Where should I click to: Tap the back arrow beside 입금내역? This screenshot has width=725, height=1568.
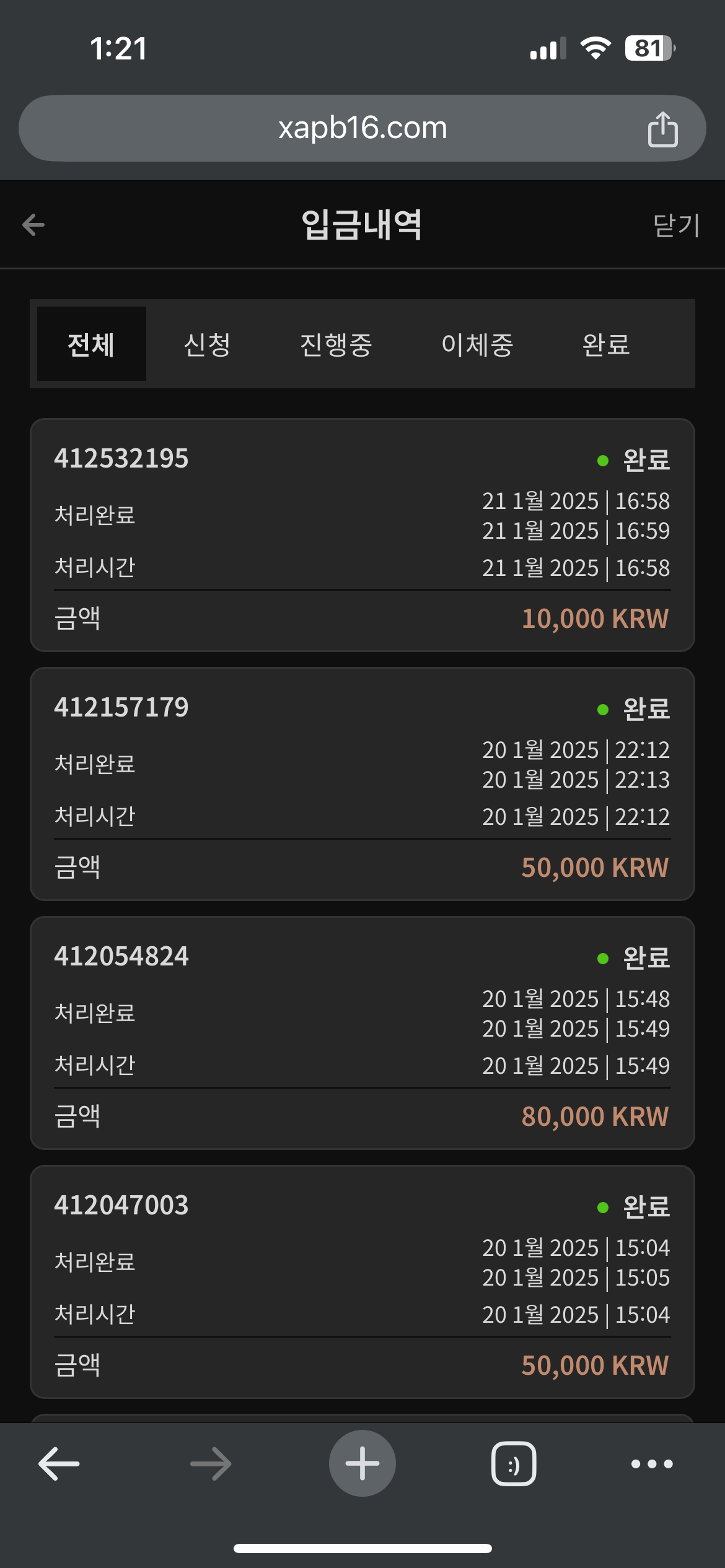coord(33,225)
